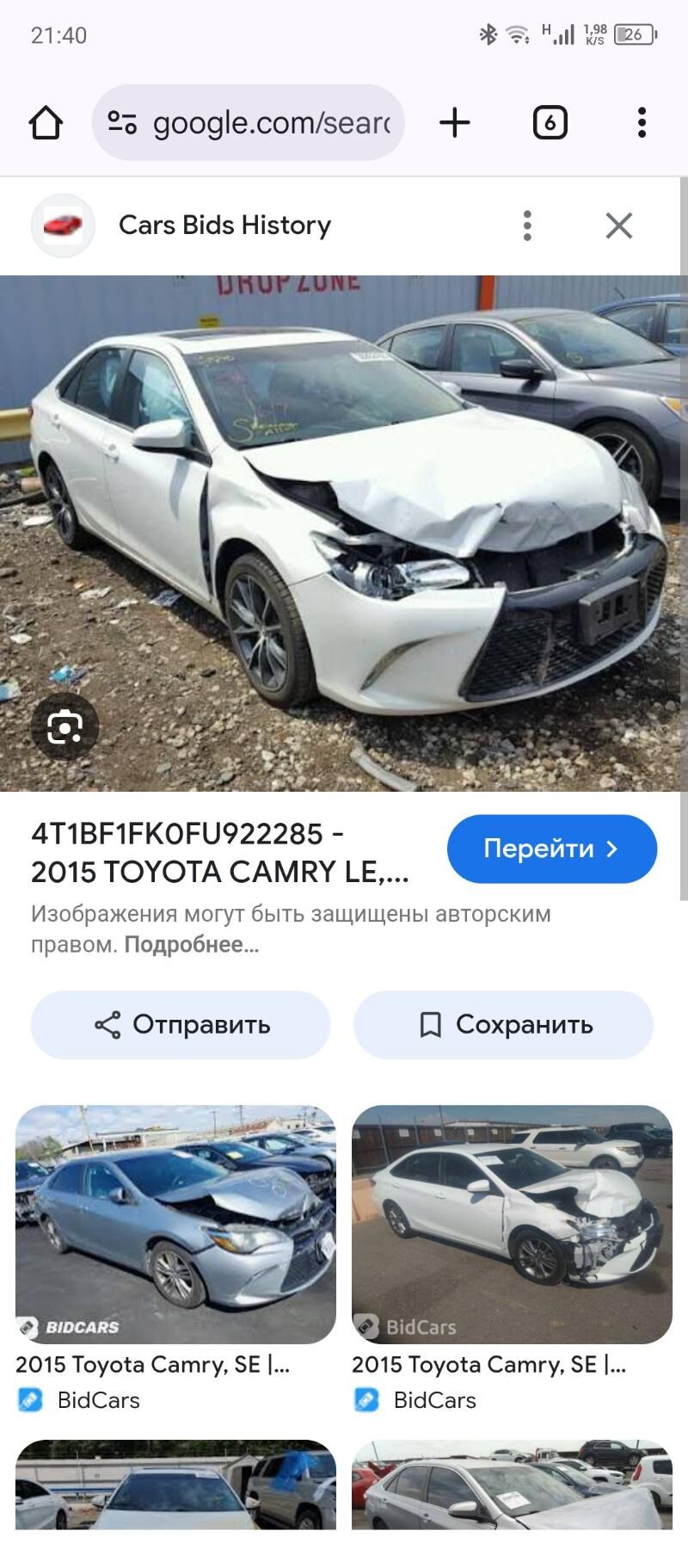Open the BidCars link under the silver Camry
The image size is (688, 1568).
pyautogui.click(x=97, y=1399)
